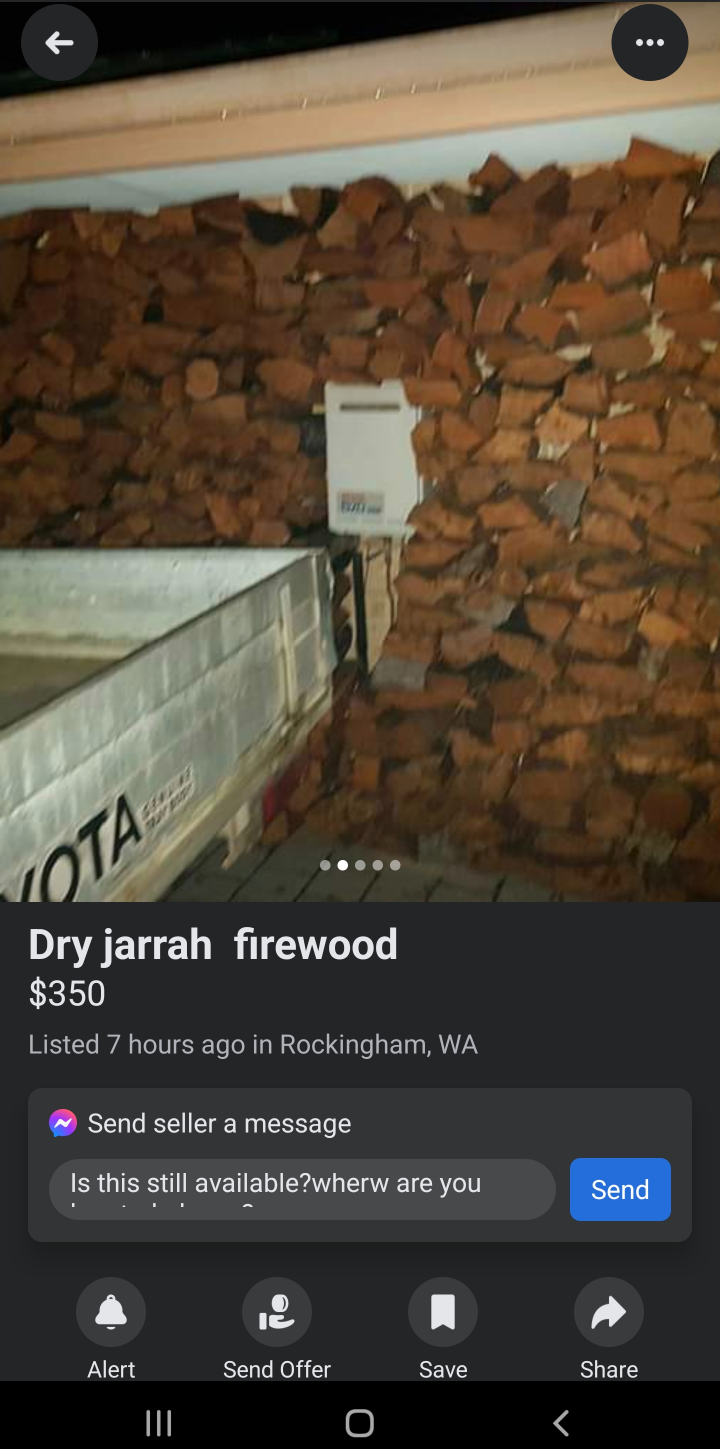
Task: Share the Dry jarrah firewood listing
Action: 609,1313
